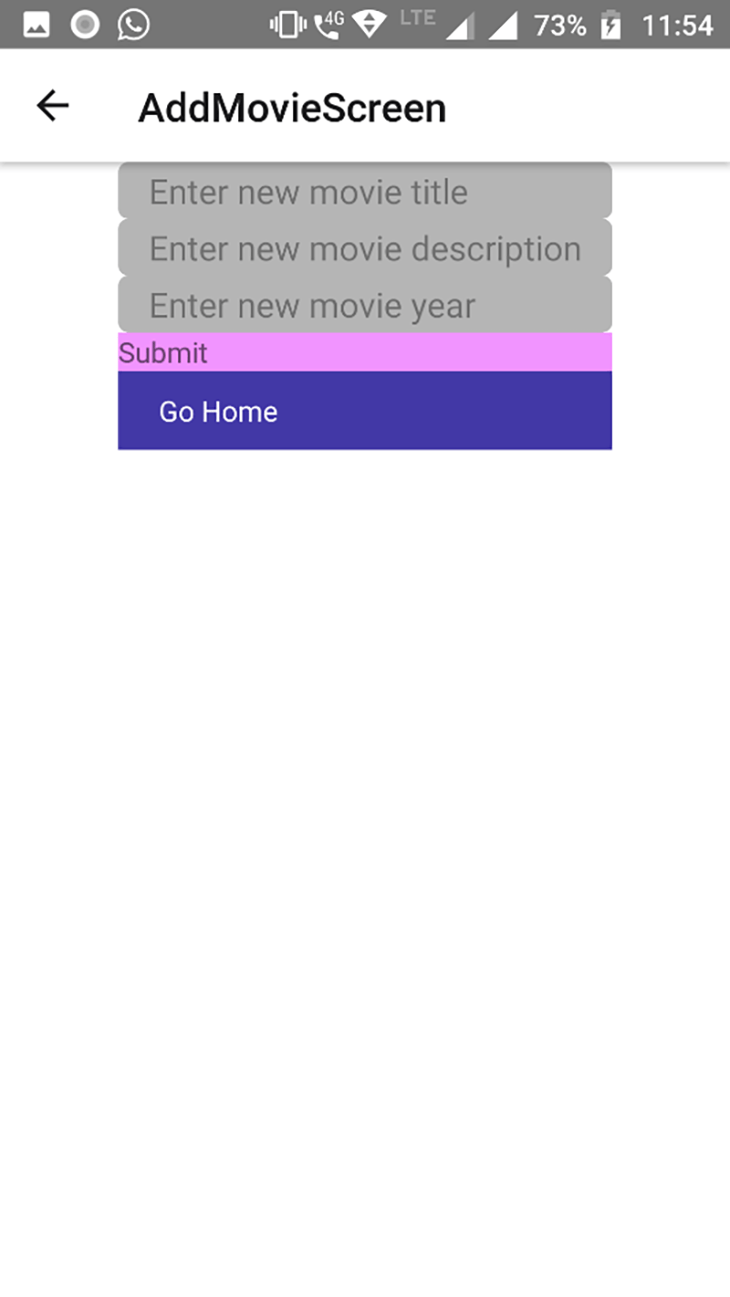Select the movie year field

pyautogui.click(x=365, y=304)
